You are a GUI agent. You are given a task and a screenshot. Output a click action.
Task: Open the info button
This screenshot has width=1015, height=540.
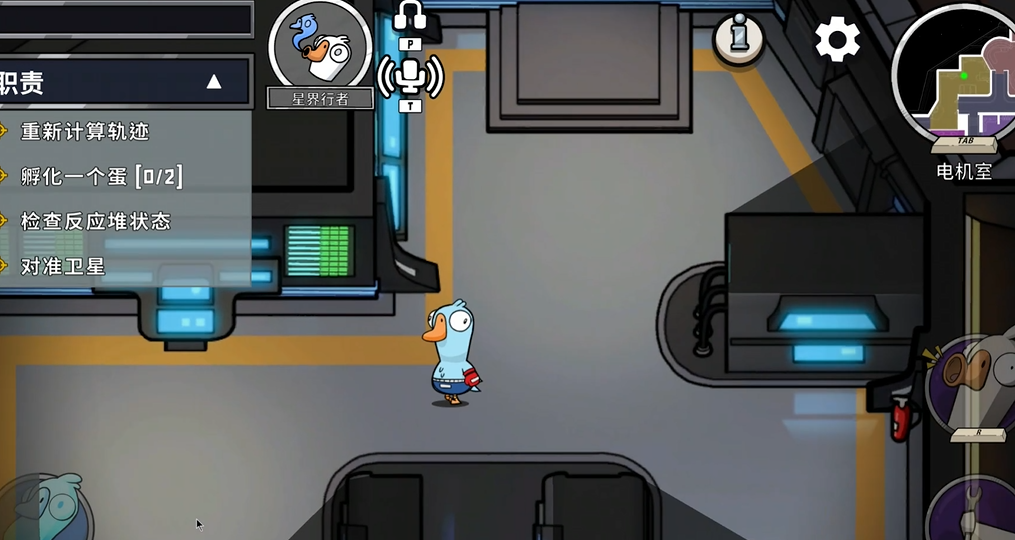coord(739,38)
